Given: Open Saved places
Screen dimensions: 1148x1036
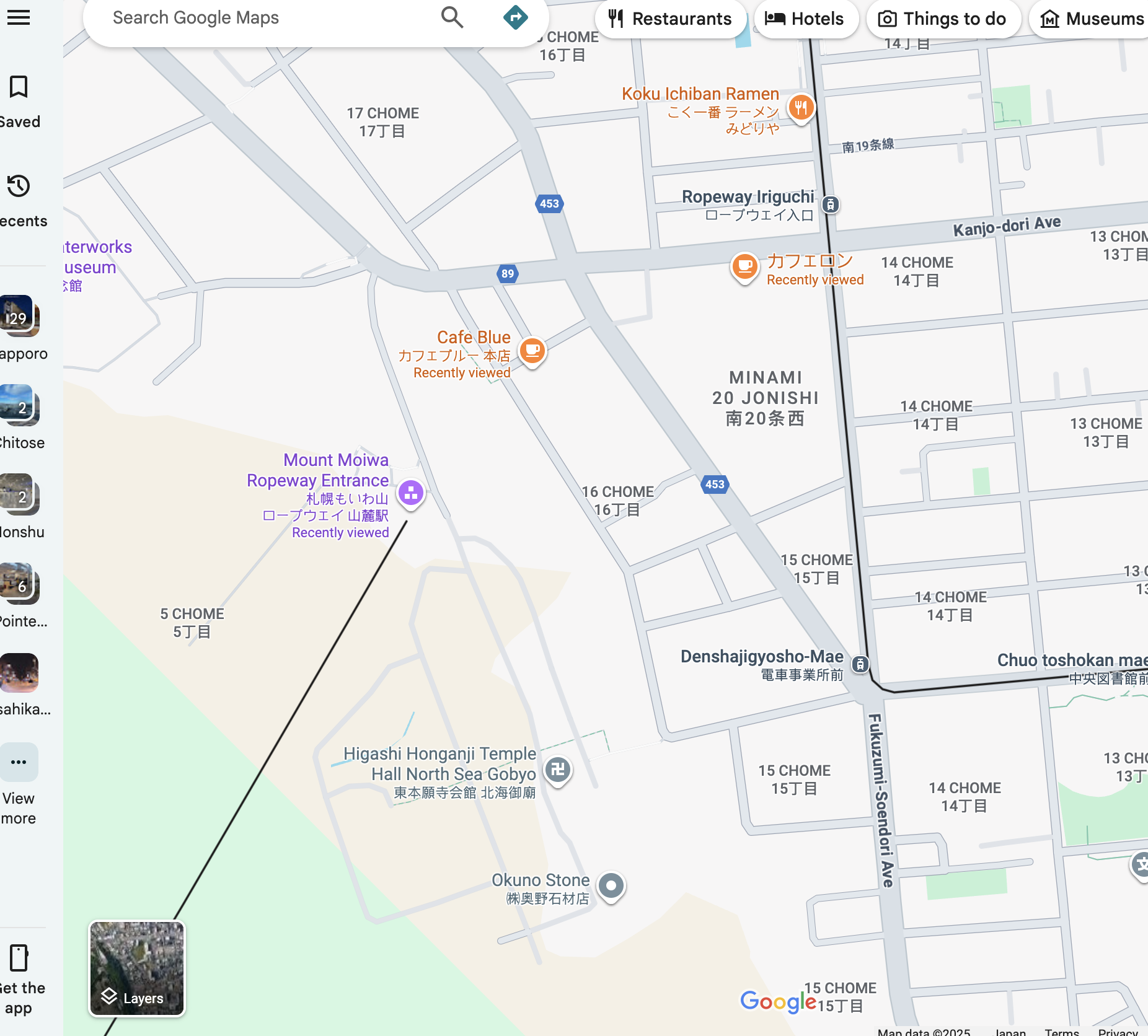Looking at the screenshot, I should pyautogui.click(x=19, y=100).
